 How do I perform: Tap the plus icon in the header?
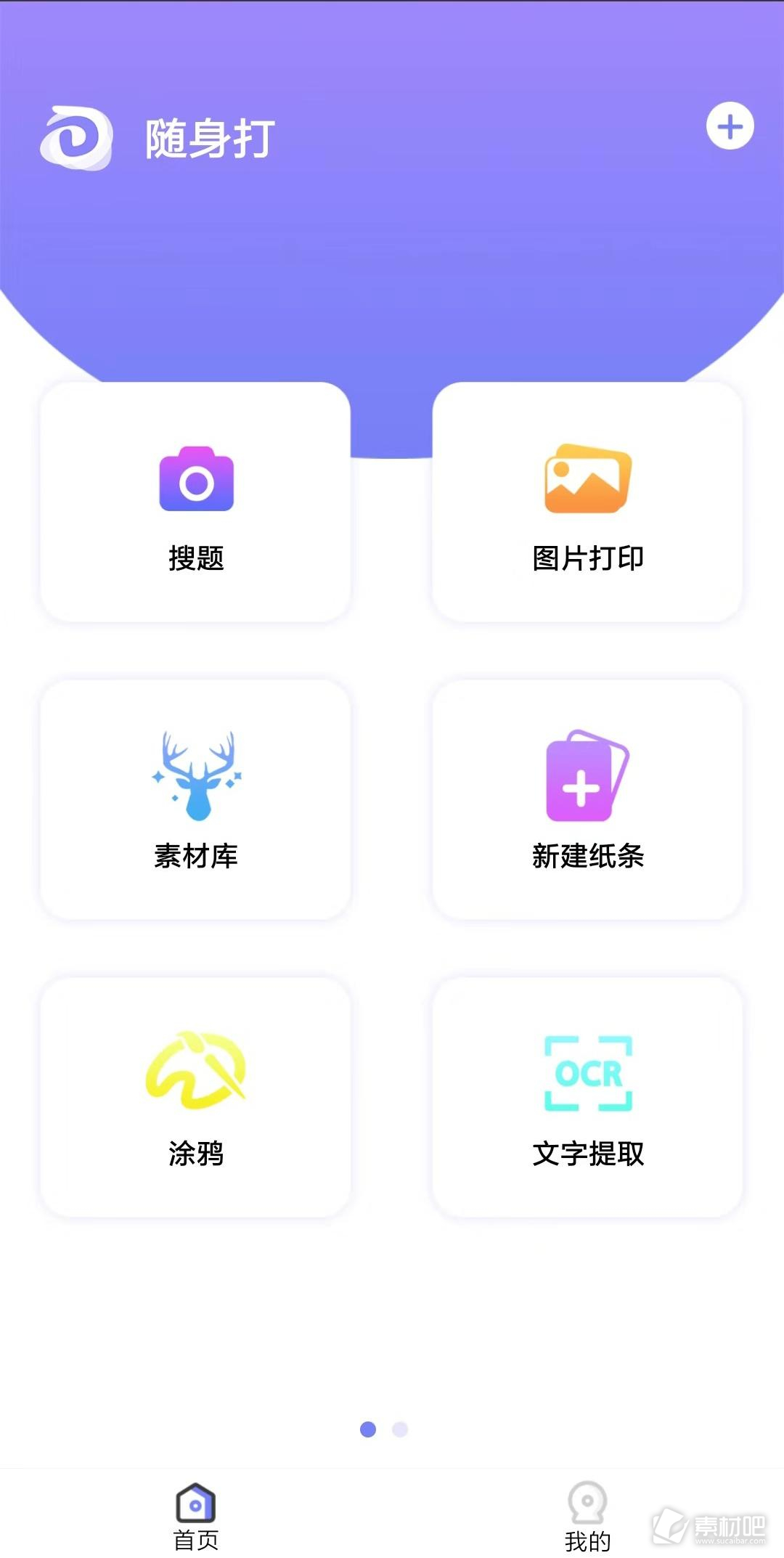pos(730,126)
